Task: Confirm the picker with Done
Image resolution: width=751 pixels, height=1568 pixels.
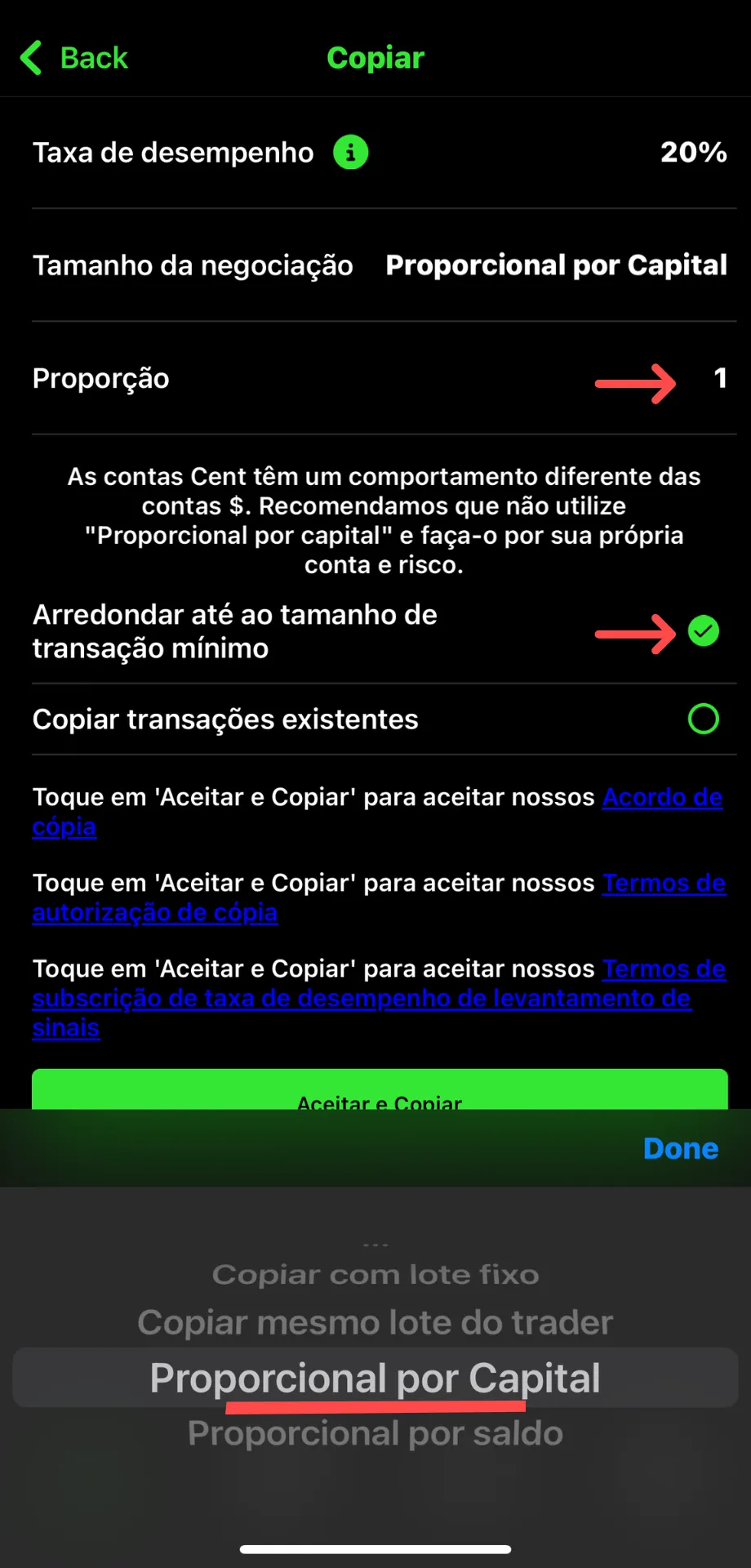Action: coord(681,1148)
